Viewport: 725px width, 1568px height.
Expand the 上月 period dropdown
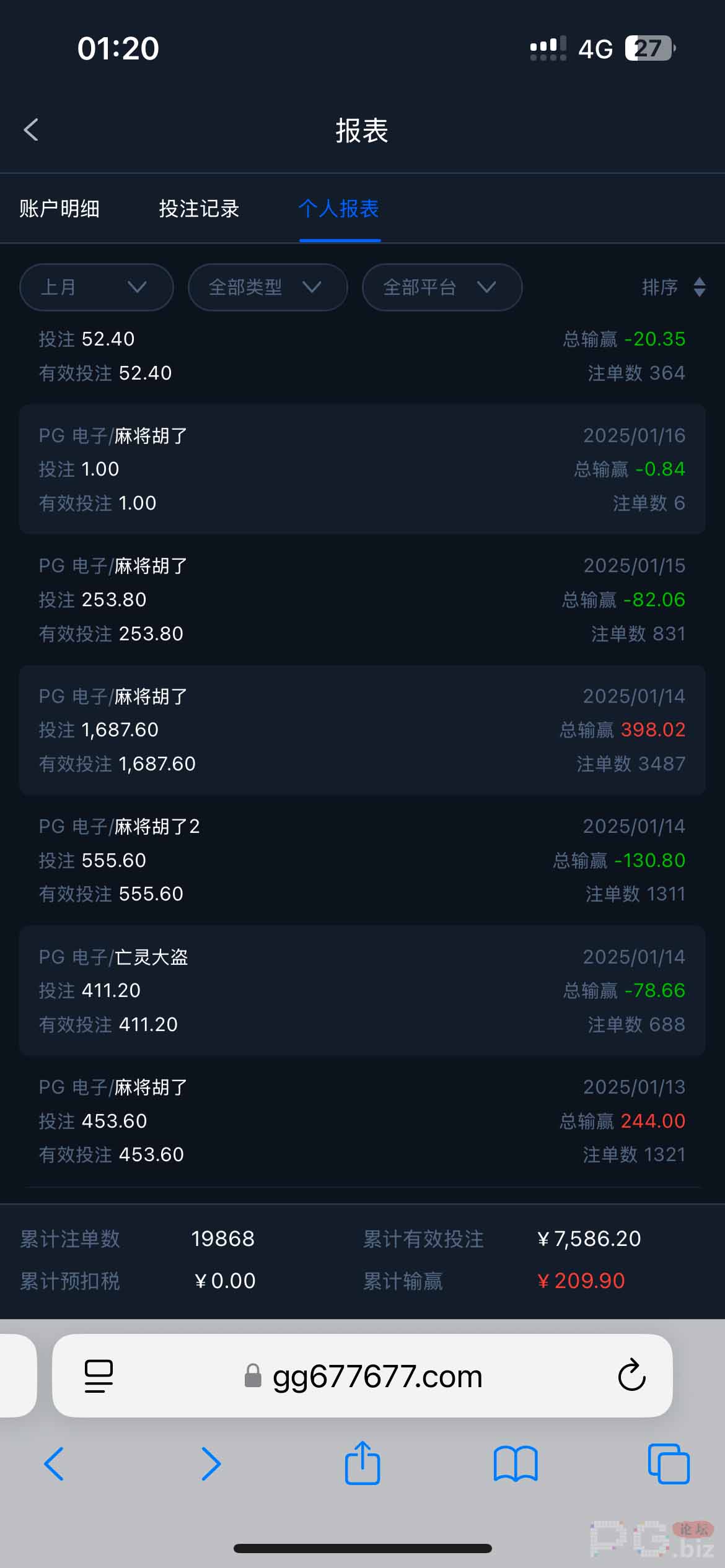[96, 287]
